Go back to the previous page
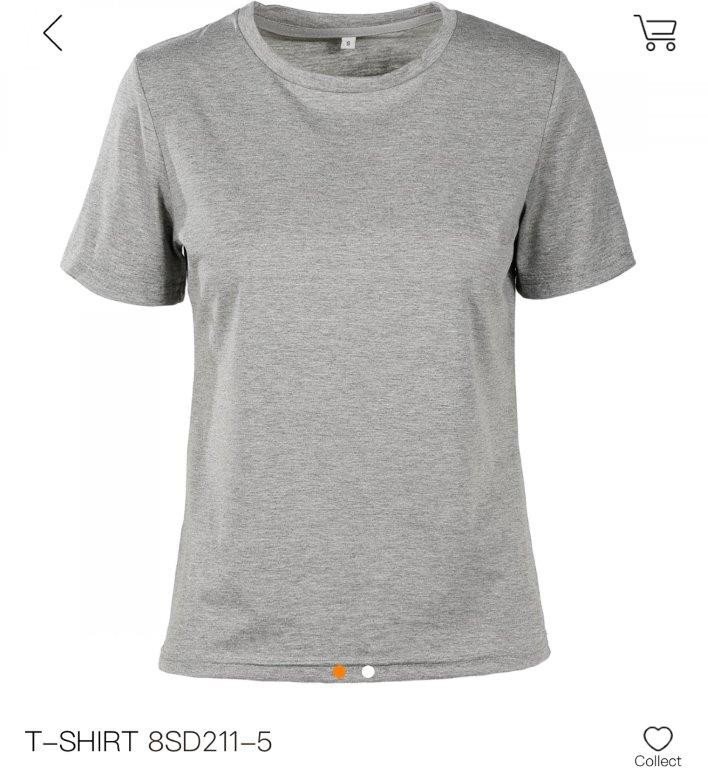Image resolution: width=708 pixels, height=768 pixels. point(52,33)
